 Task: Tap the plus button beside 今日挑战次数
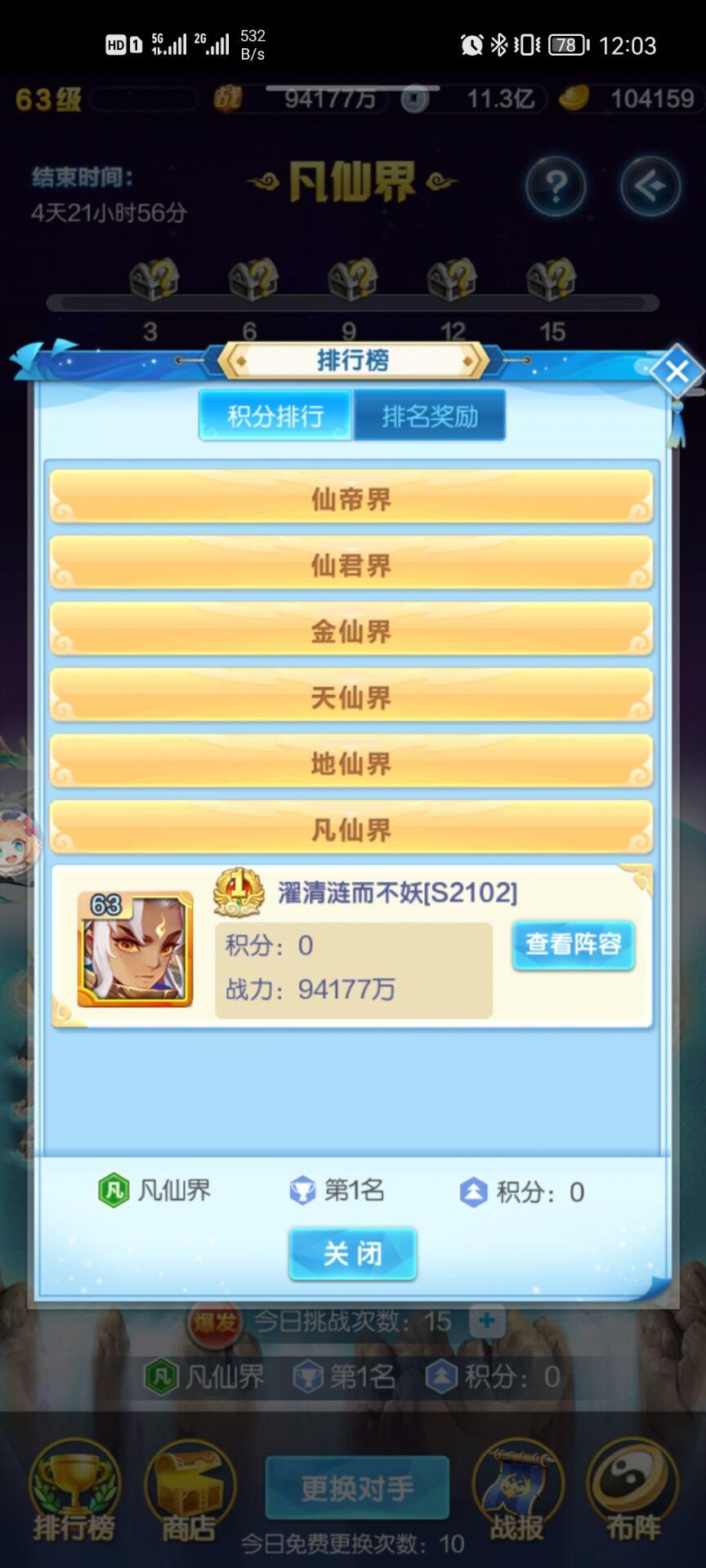click(x=488, y=1319)
